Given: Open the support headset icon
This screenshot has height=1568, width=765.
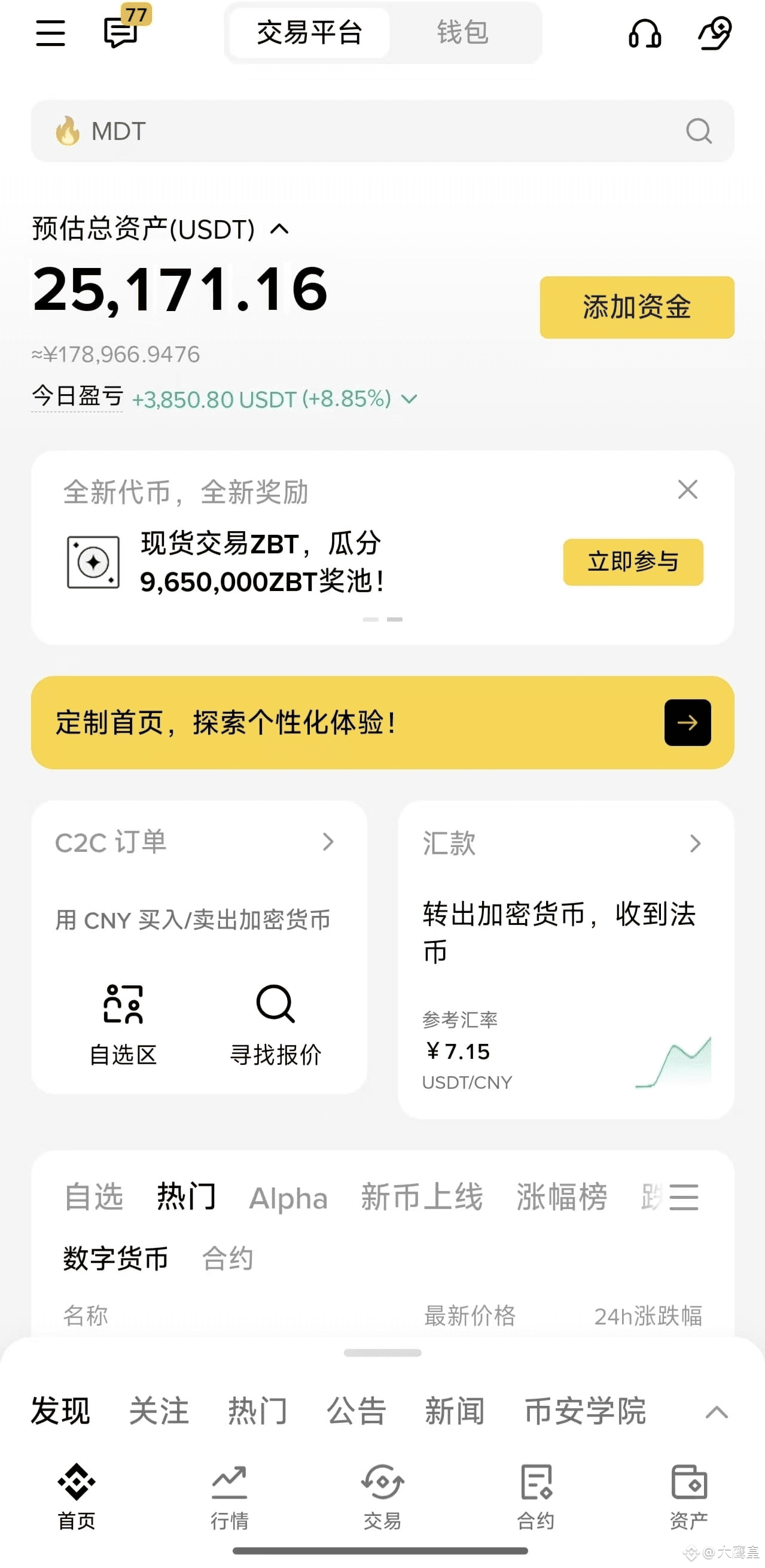Looking at the screenshot, I should click(x=645, y=35).
